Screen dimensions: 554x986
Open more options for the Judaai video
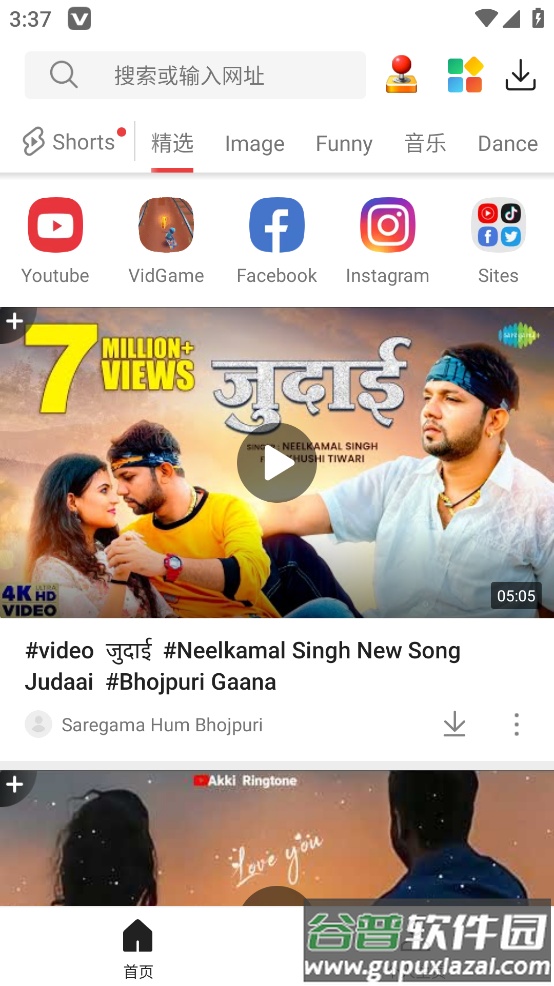point(516,724)
